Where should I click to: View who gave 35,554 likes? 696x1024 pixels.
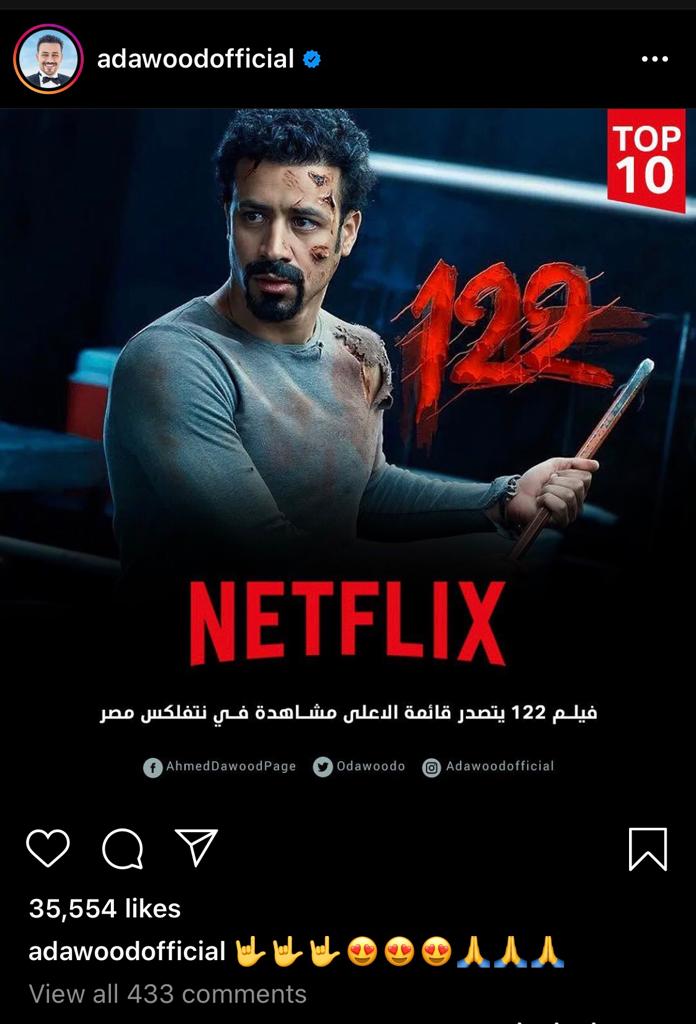105,908
